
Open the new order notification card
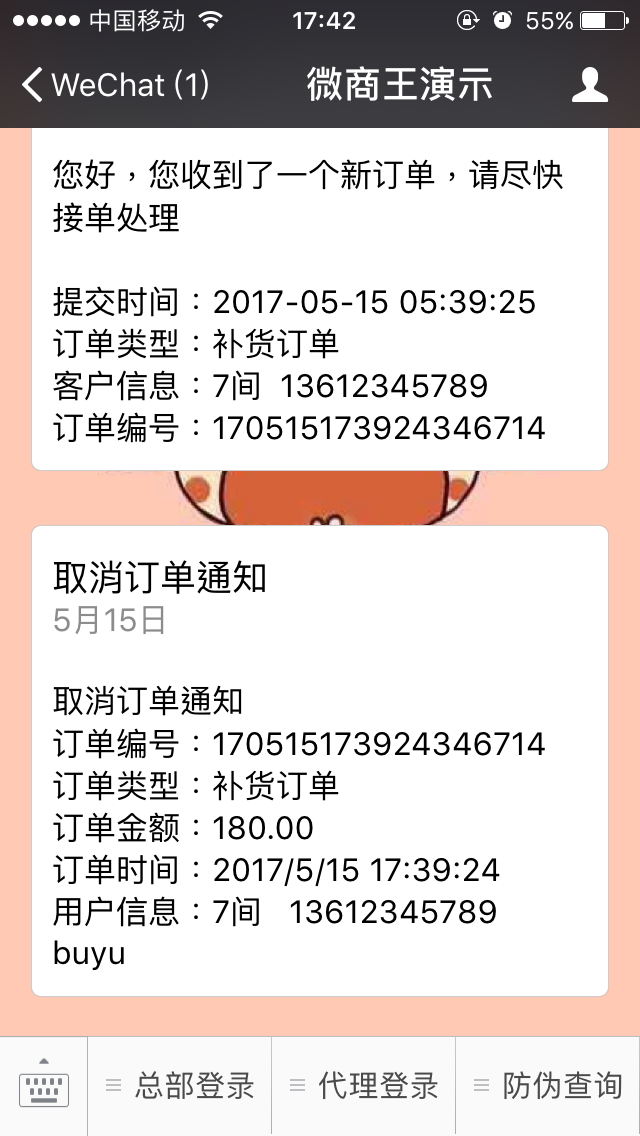tap(320, 300)
